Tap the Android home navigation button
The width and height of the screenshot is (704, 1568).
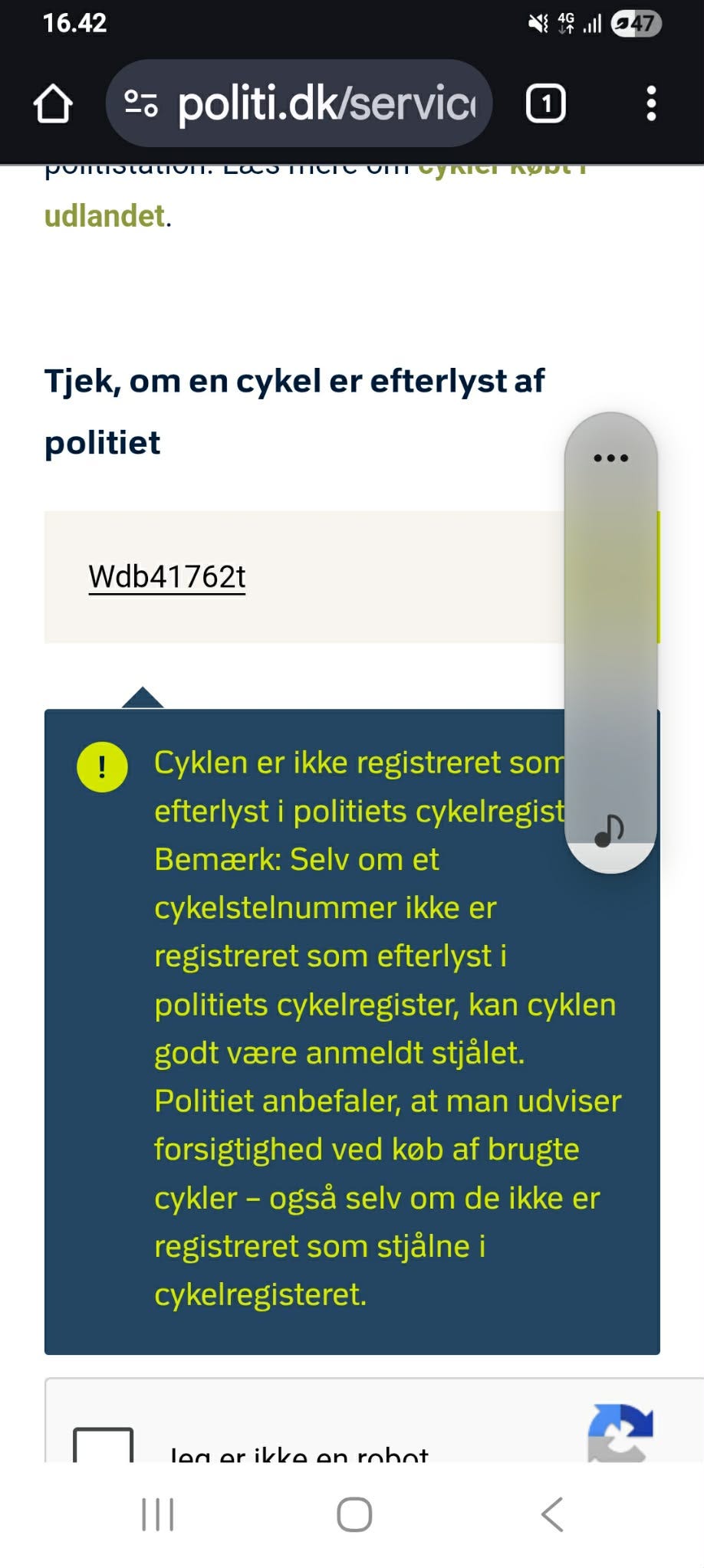[x=352, y=1513]
